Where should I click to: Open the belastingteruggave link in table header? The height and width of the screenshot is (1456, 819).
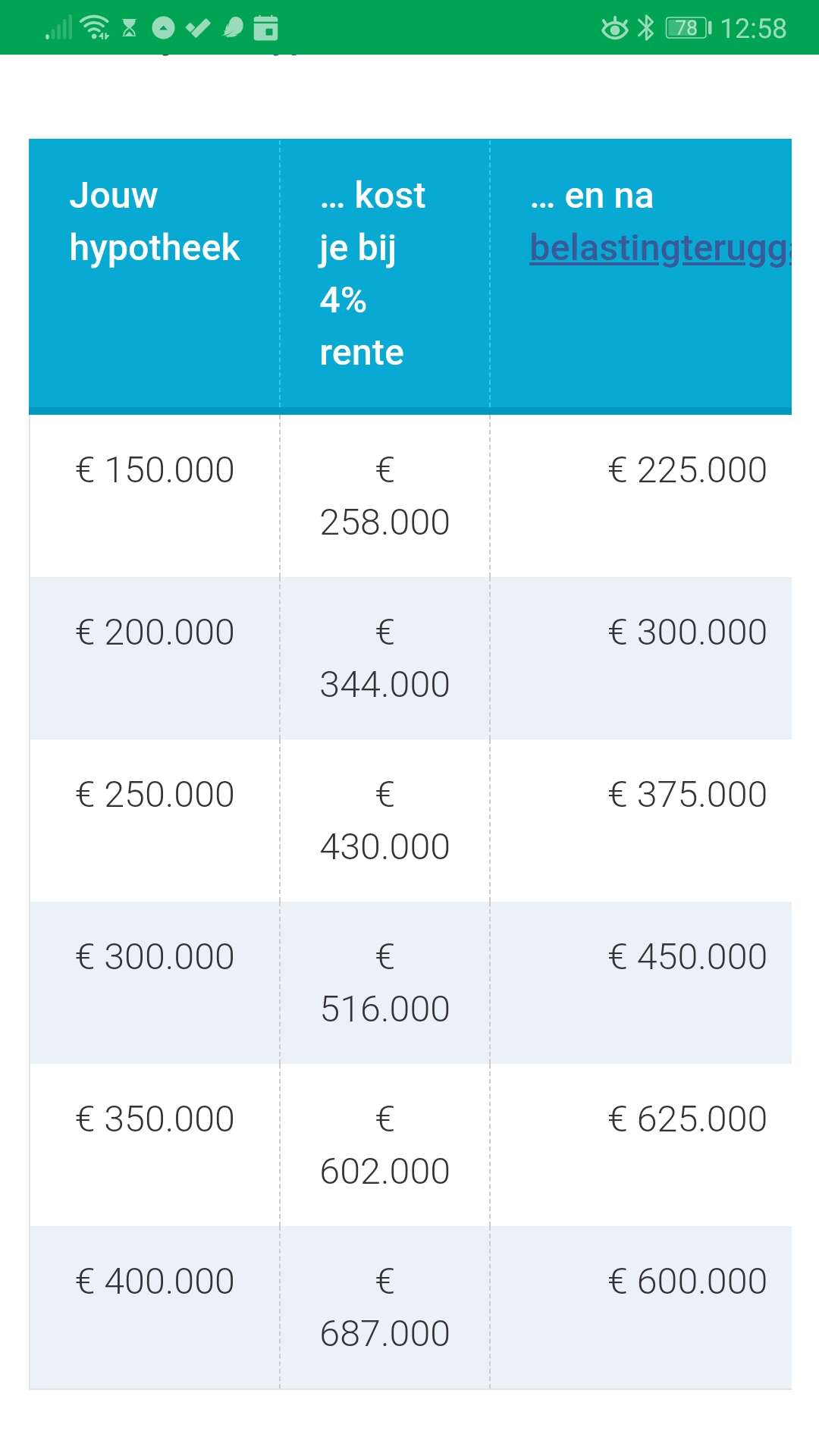pos(661,249)
